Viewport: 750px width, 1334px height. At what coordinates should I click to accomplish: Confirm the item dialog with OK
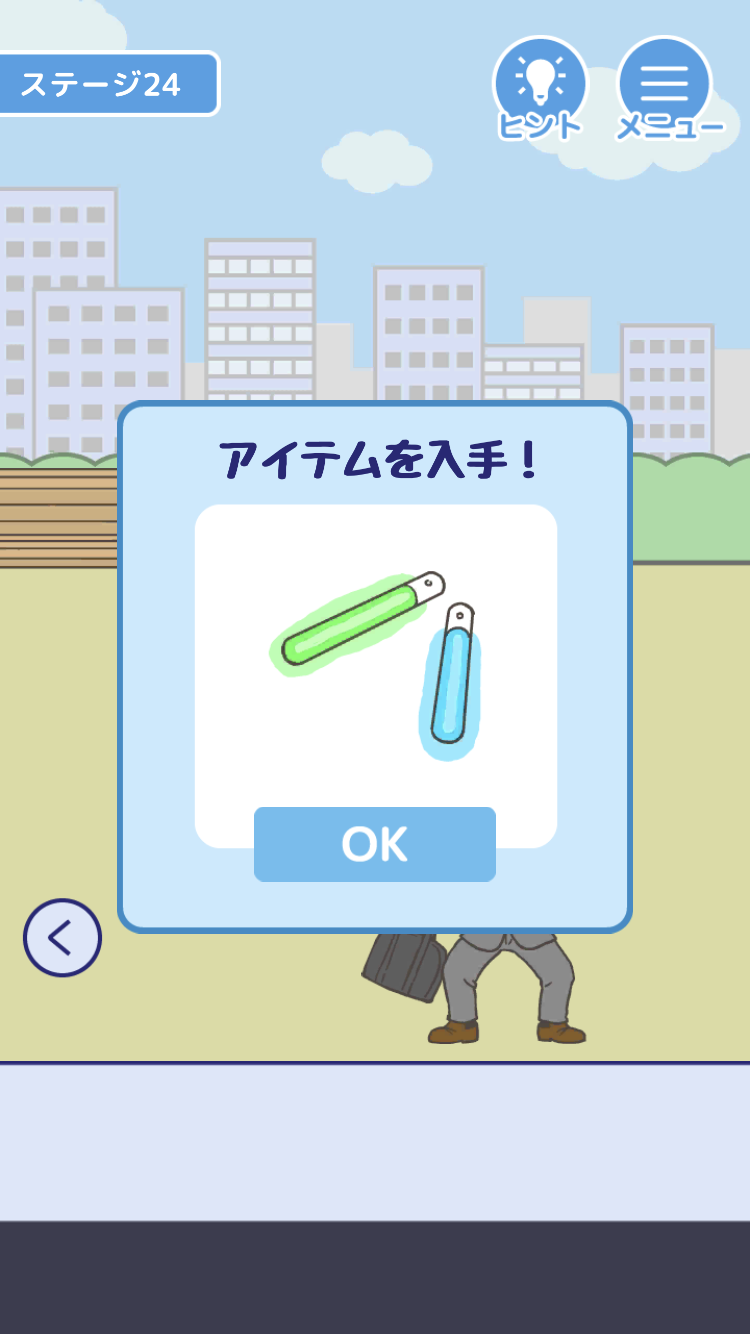pos(374,844)
